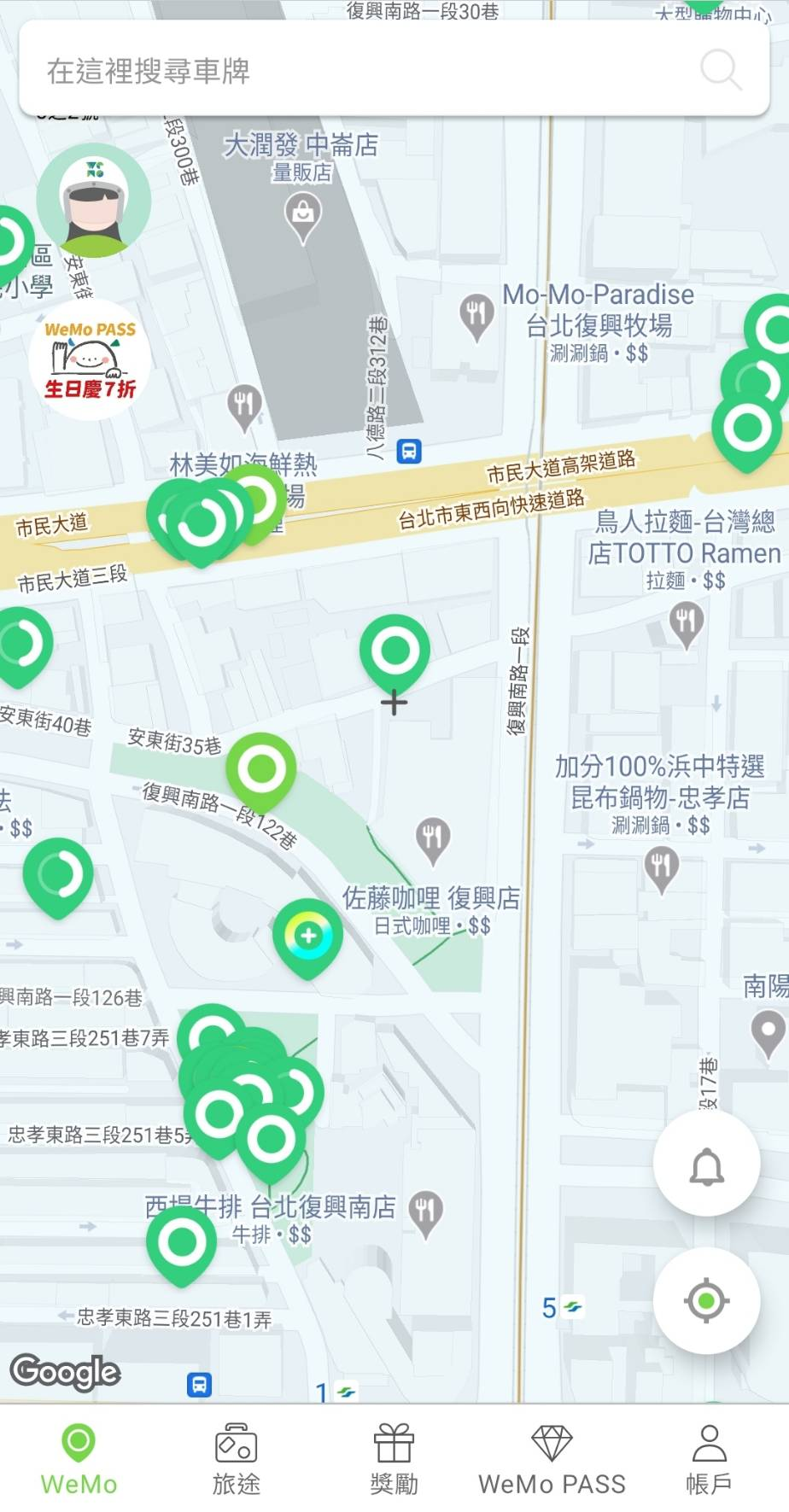Select the light-green scooter pin near 安東街35巷

[261, 769]
